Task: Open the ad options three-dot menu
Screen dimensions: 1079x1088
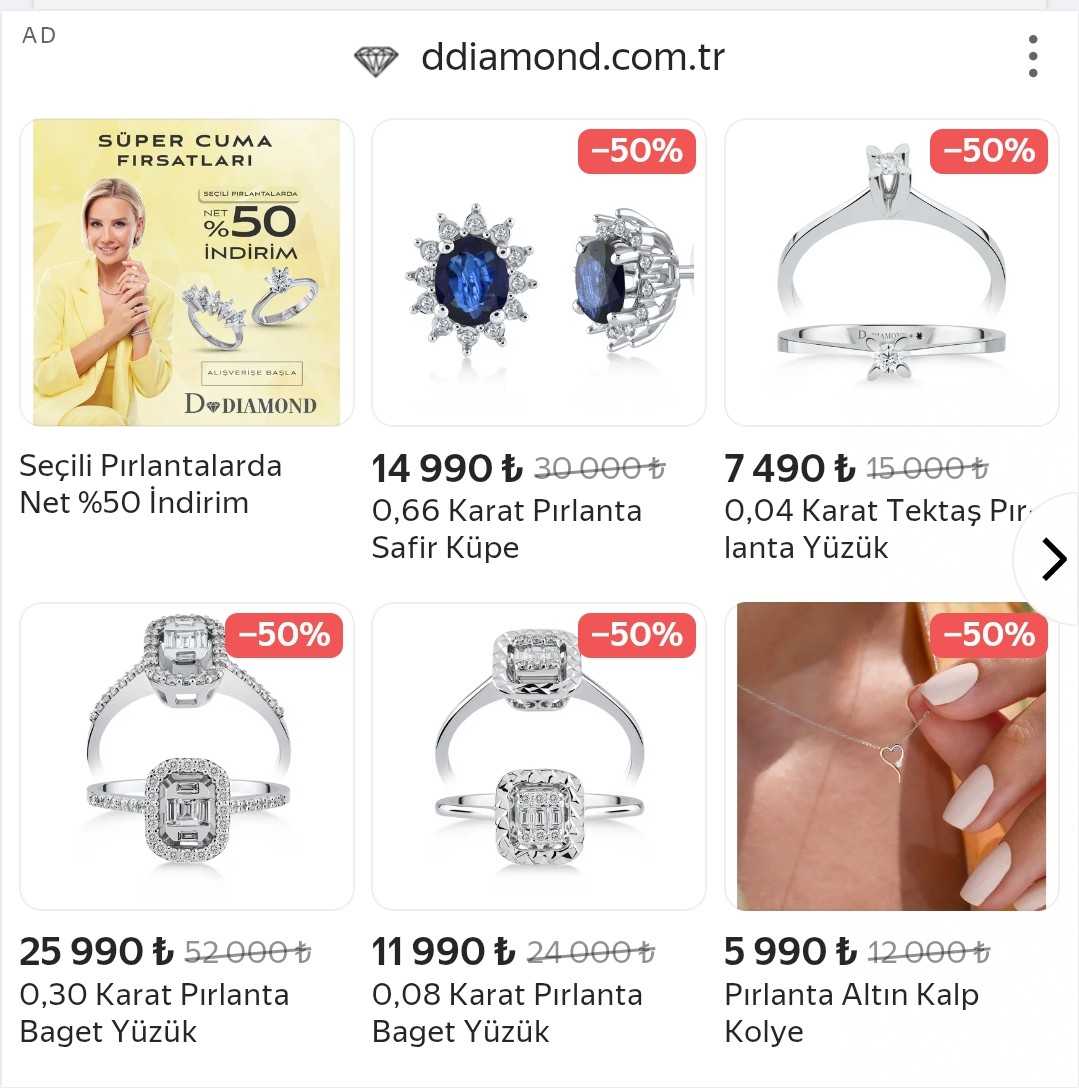Action: point(1032,57)
